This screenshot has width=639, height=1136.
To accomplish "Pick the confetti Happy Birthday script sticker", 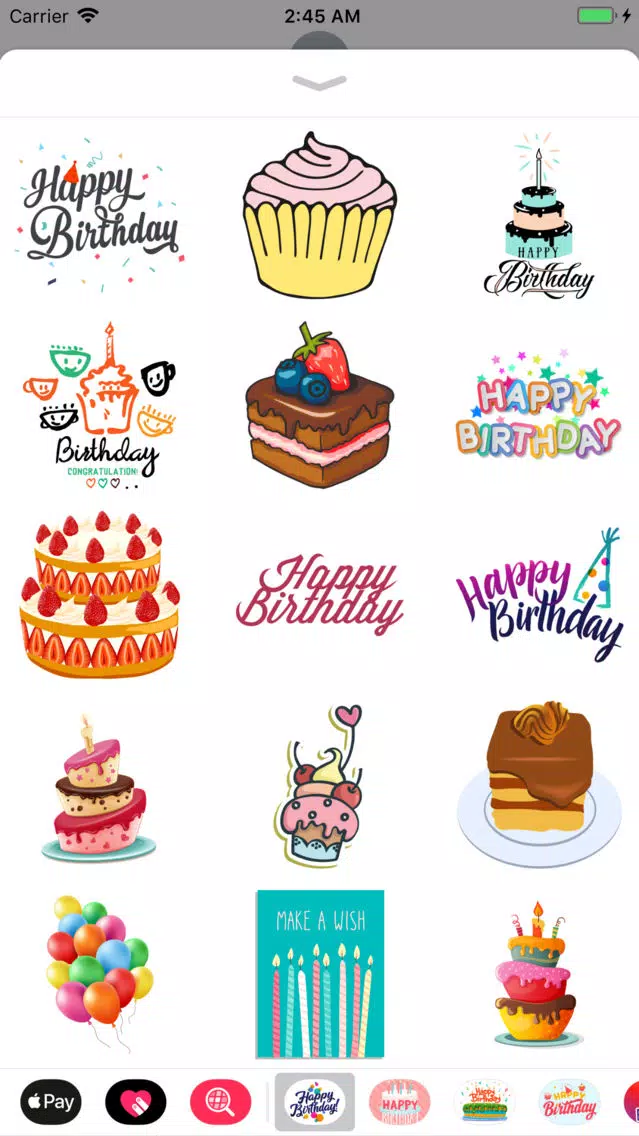I will [x=100, y=214].
